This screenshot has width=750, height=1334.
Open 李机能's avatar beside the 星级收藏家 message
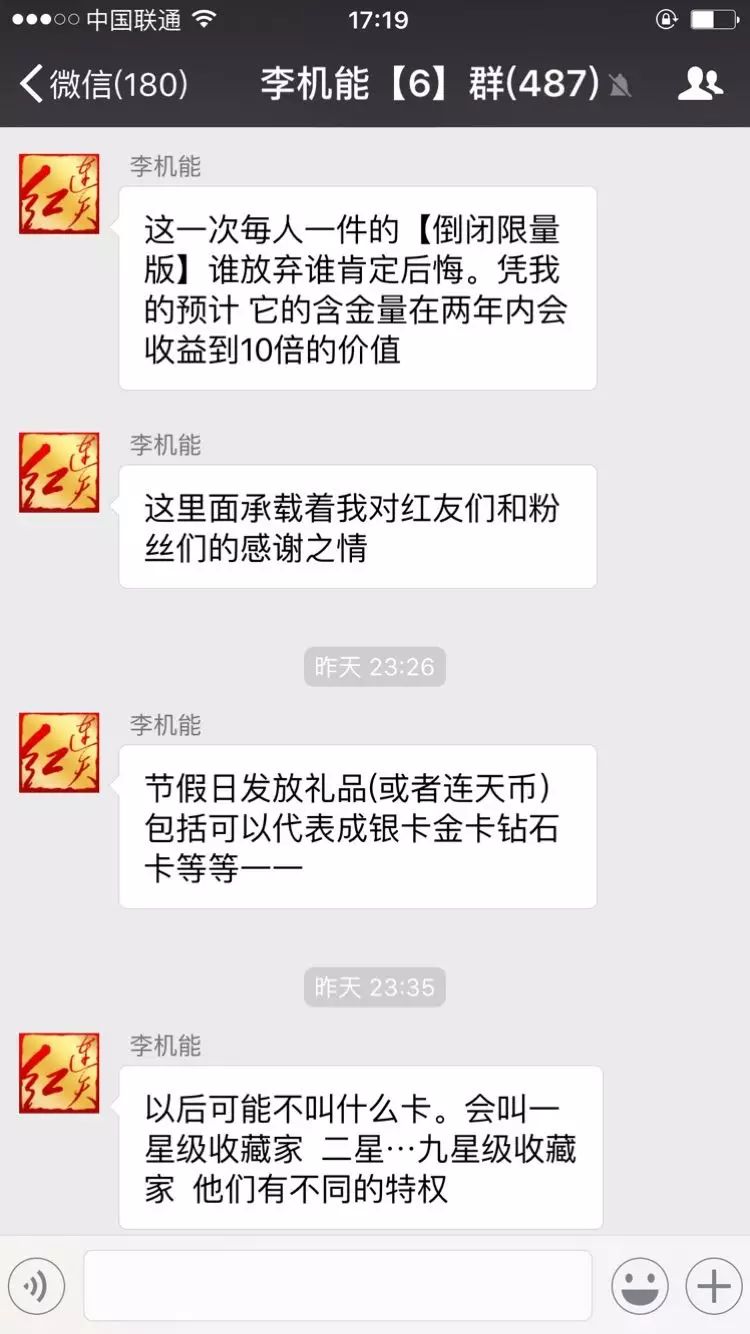click(59, 1073)
